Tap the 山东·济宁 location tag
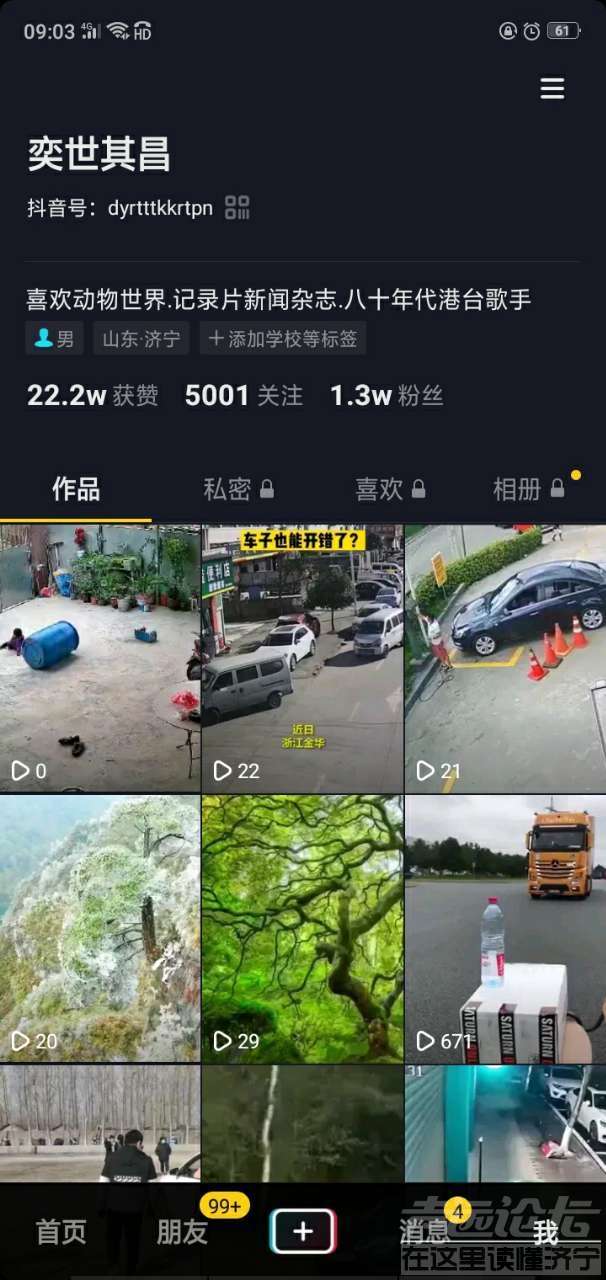Screen dimensions: 606x1280 pyautogui.click(x=141, y=339)
